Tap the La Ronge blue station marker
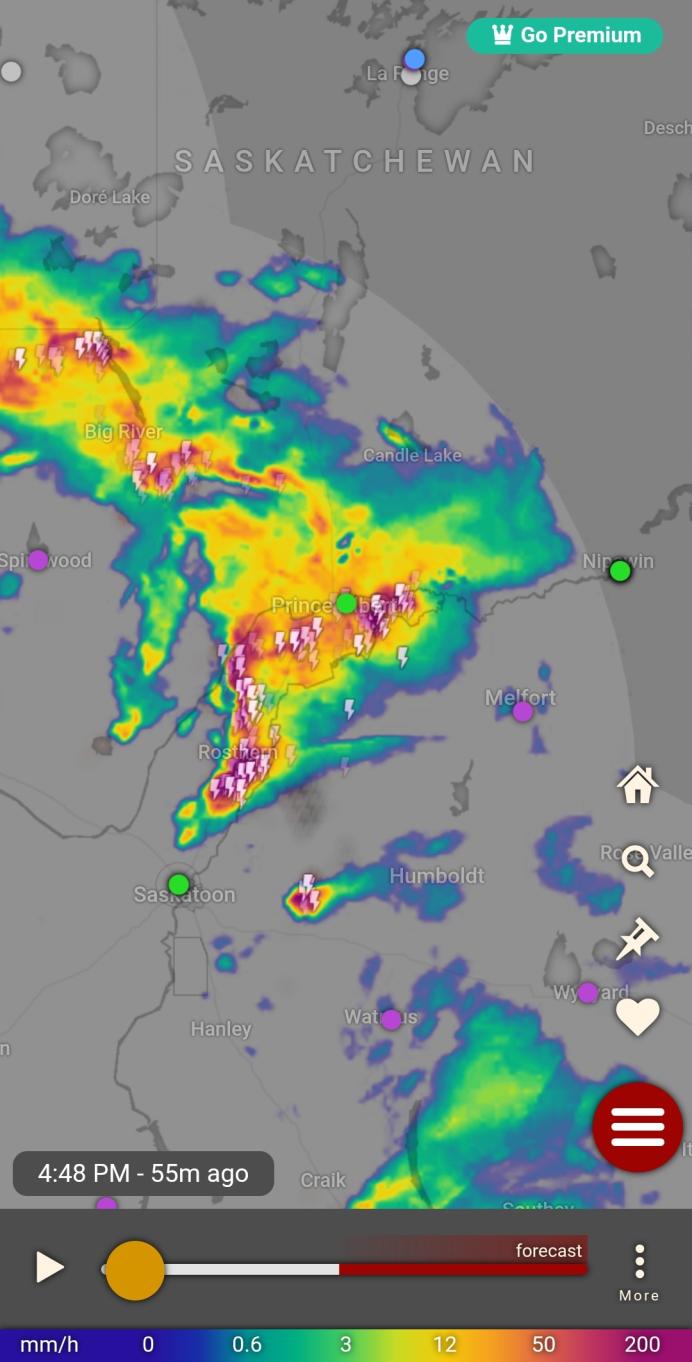The width and height of the screenshot is (692, 1362). tap(414, 59)
